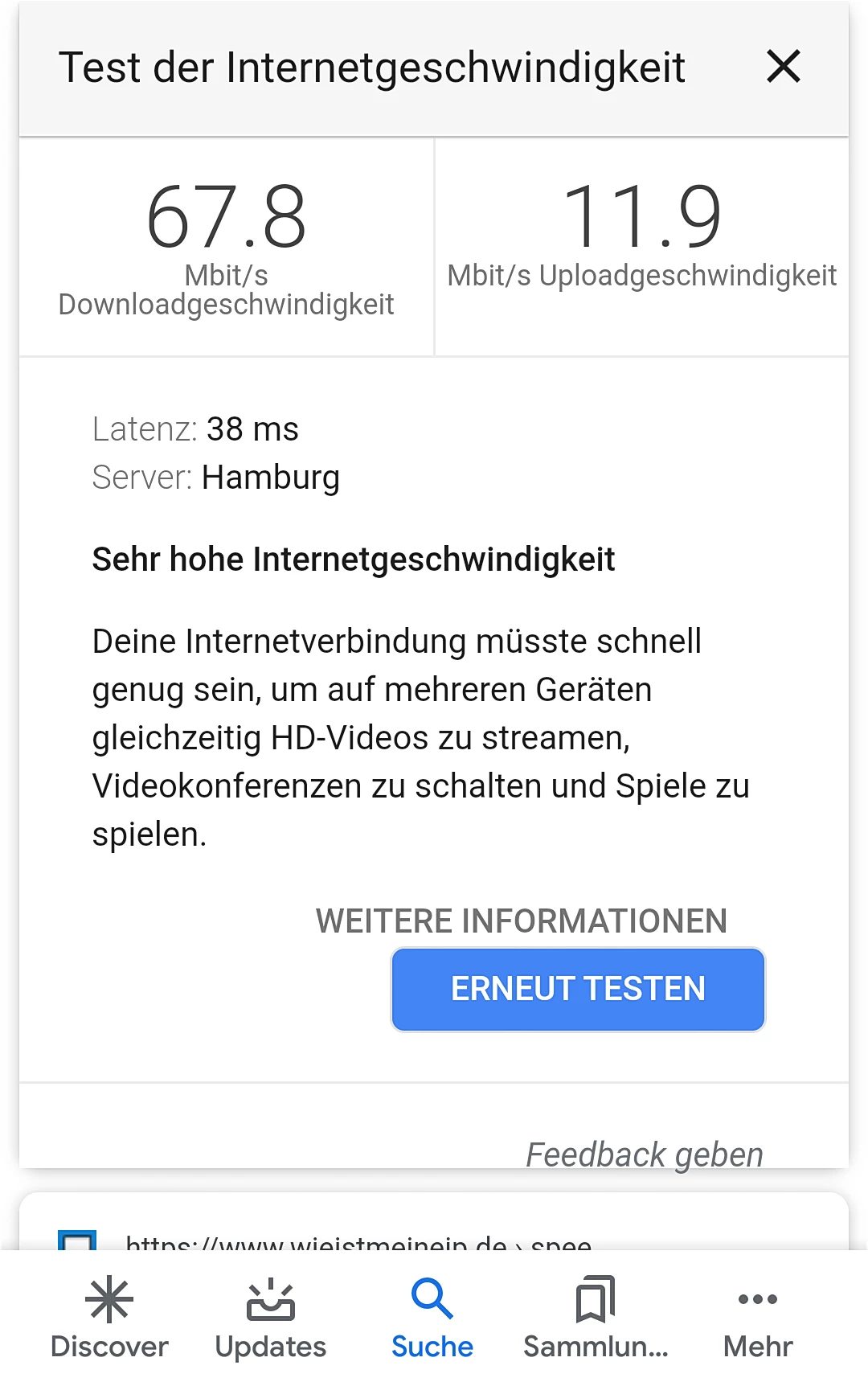
Task: Tap the ERNEUT TESTEN button
Action: point(578,989)
